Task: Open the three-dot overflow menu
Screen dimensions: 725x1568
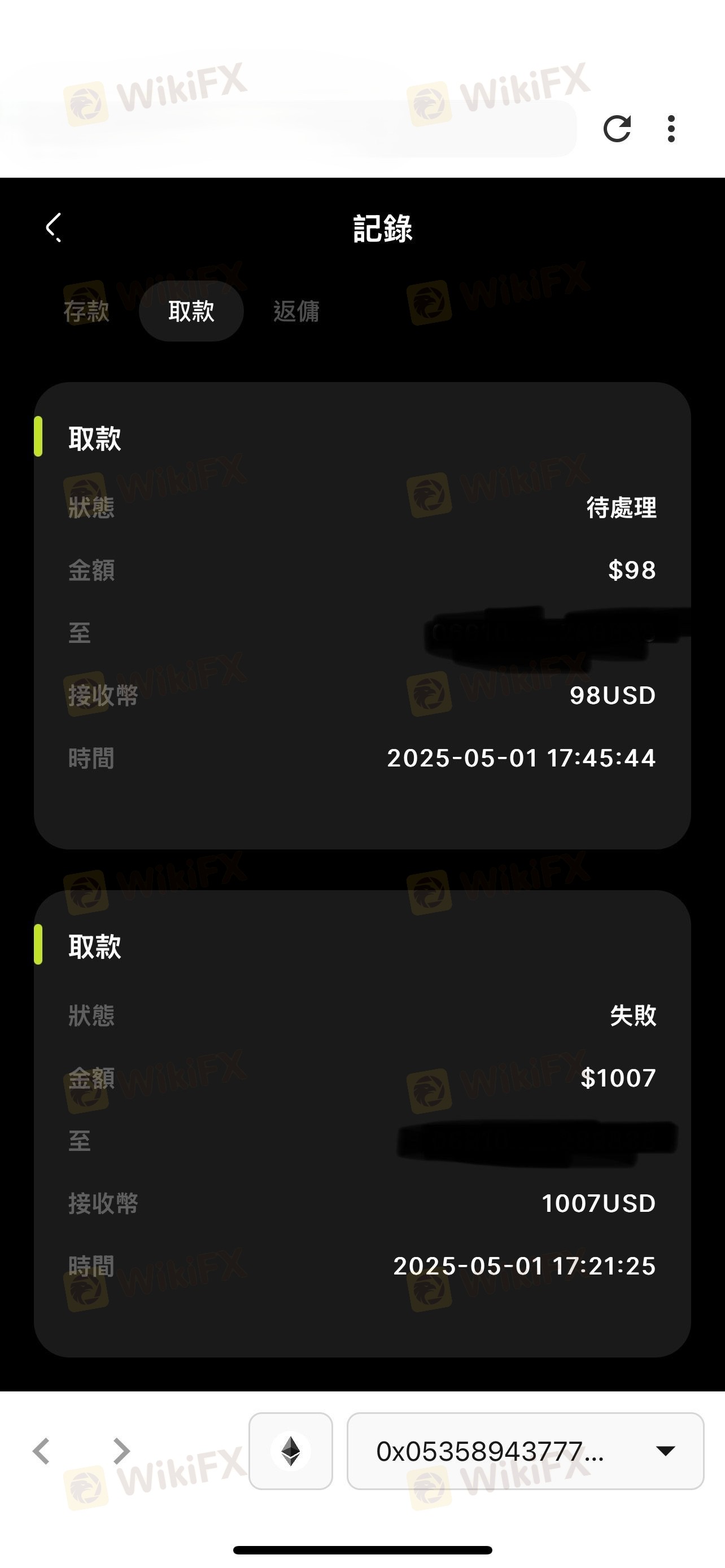Action: click(x=671, y=129)
